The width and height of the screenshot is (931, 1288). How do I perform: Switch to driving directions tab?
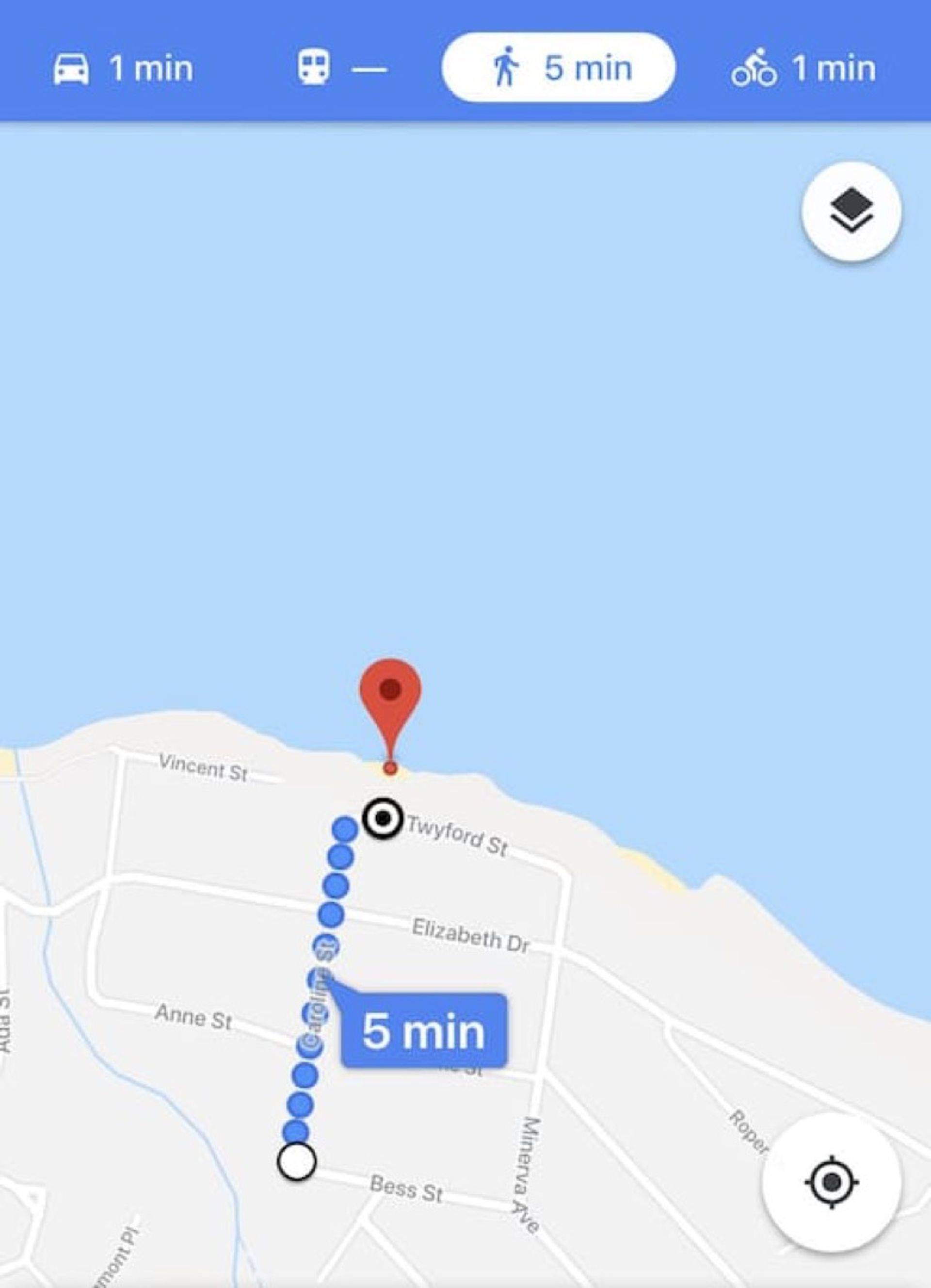[x=123, y=69]
